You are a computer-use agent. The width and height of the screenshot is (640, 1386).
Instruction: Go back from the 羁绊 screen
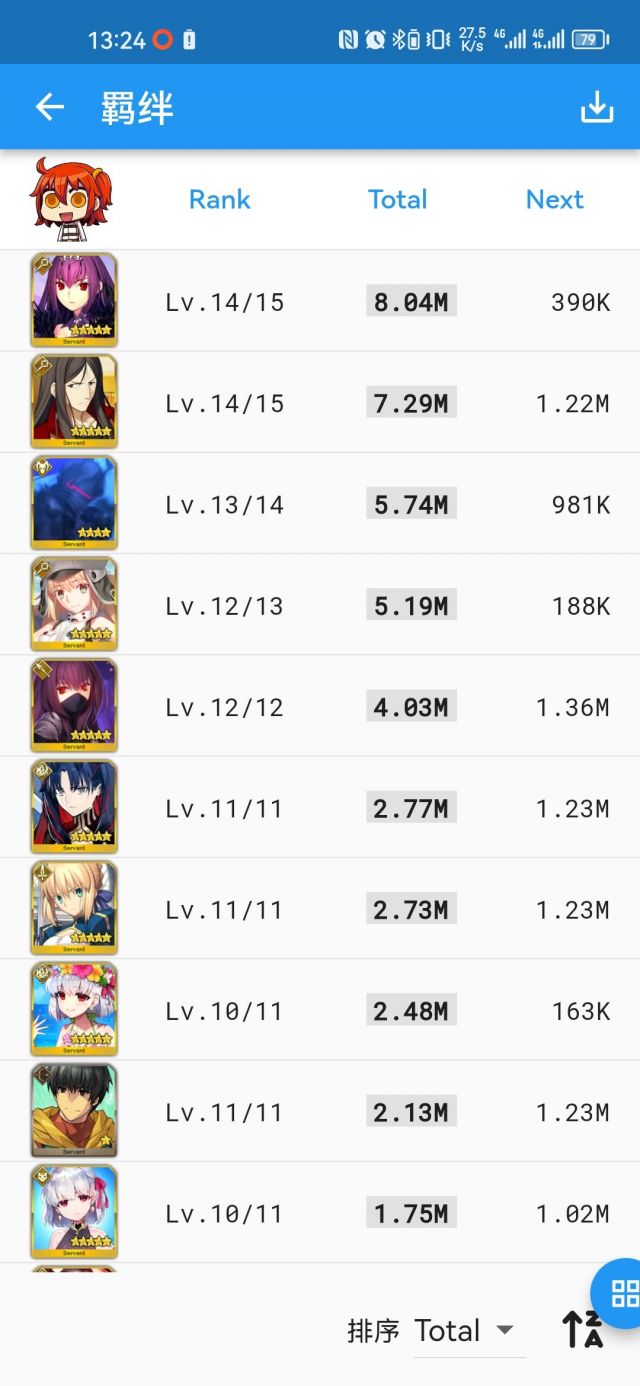coord(49,107)
